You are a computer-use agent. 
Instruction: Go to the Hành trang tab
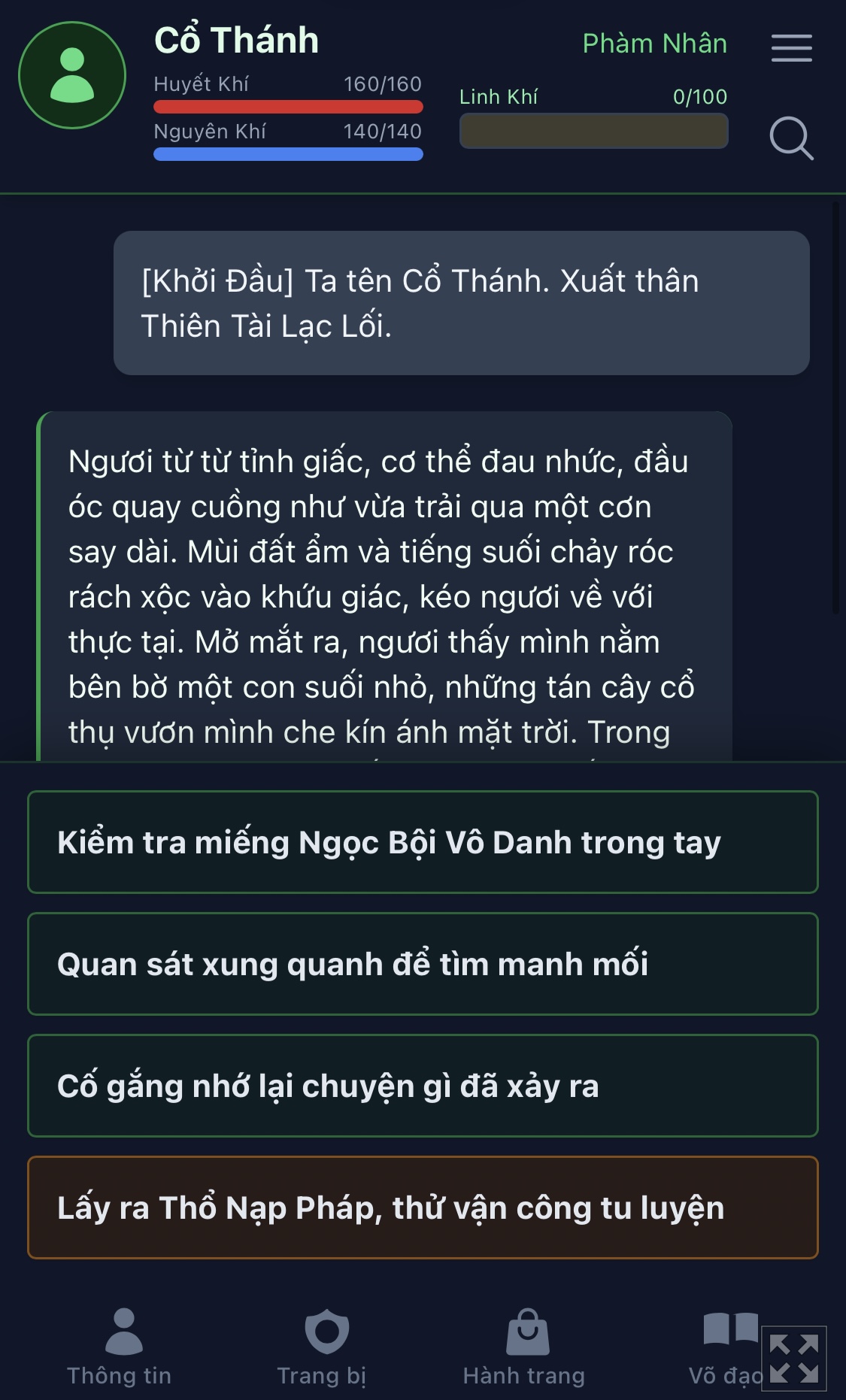click(525, 1347)
